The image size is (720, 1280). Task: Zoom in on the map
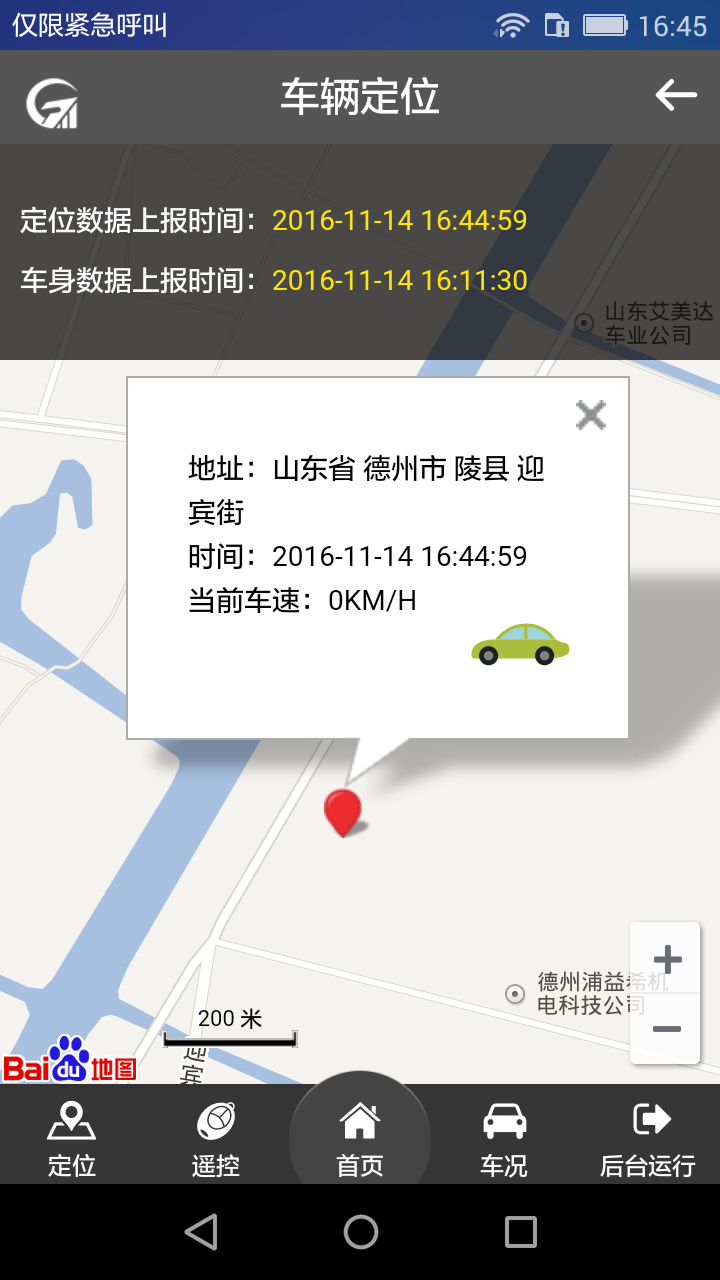(x=666, y=959)
